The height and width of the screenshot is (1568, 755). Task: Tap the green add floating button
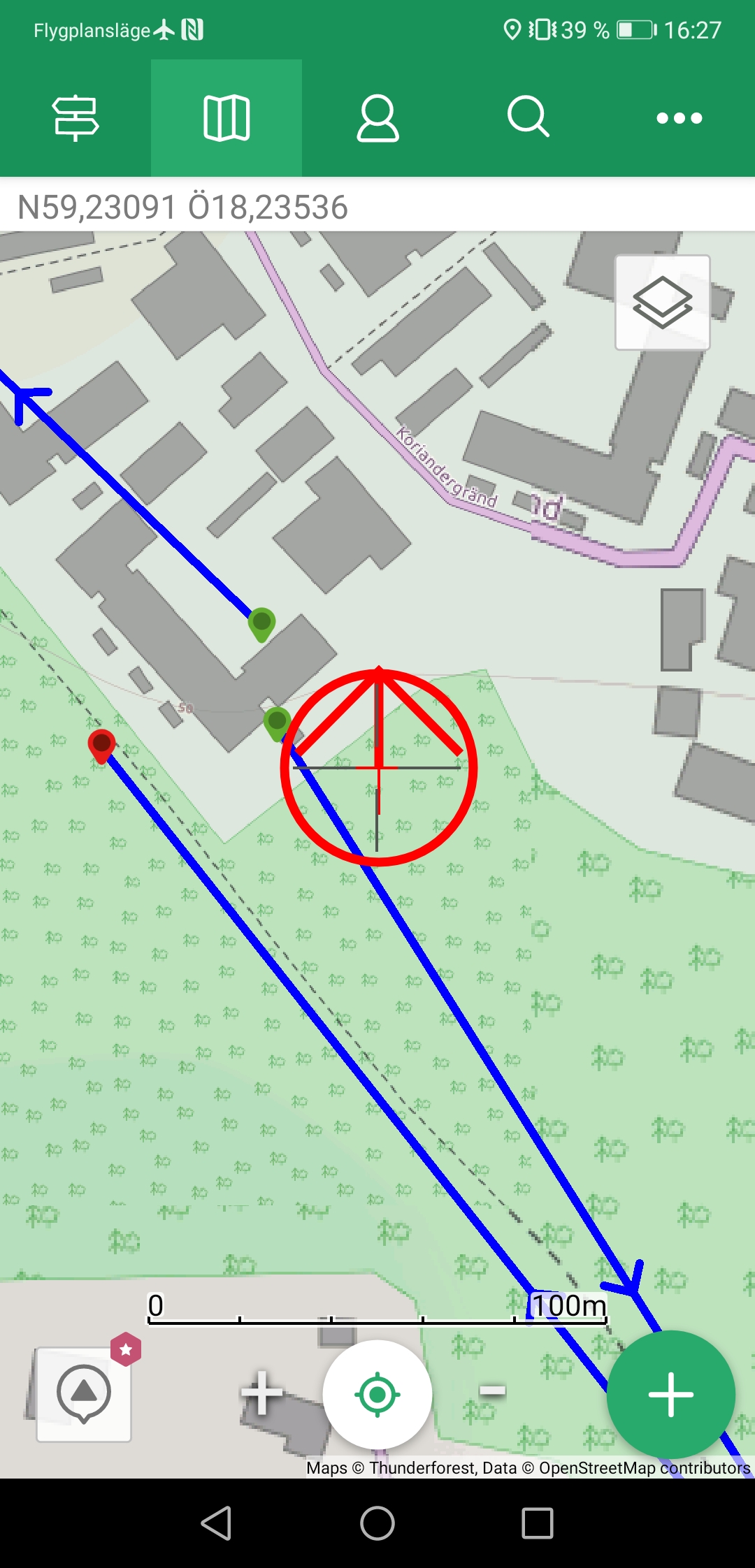pyautogui.click(x=671, y=1395)
